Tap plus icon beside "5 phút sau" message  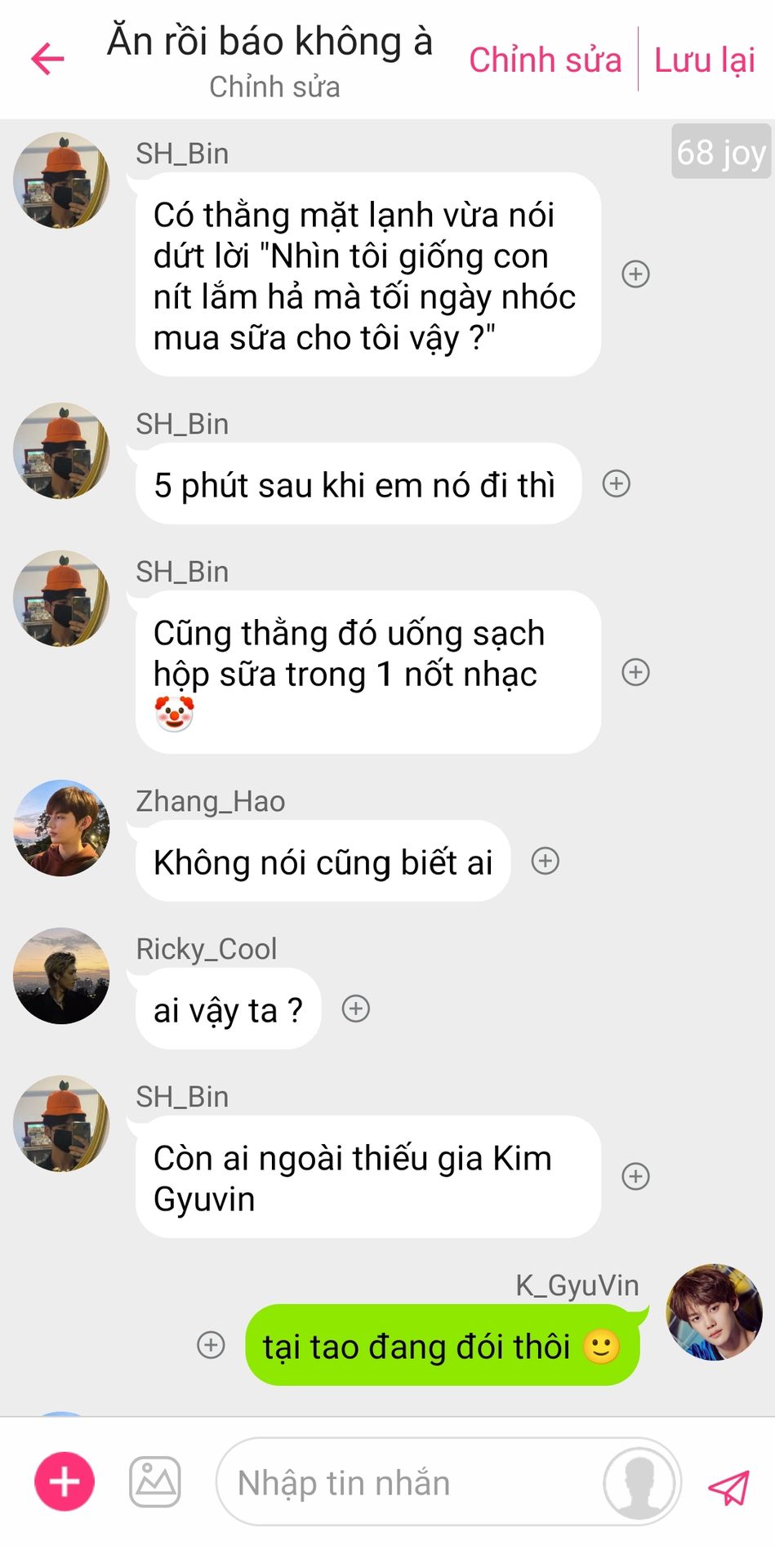coord(616,483)
